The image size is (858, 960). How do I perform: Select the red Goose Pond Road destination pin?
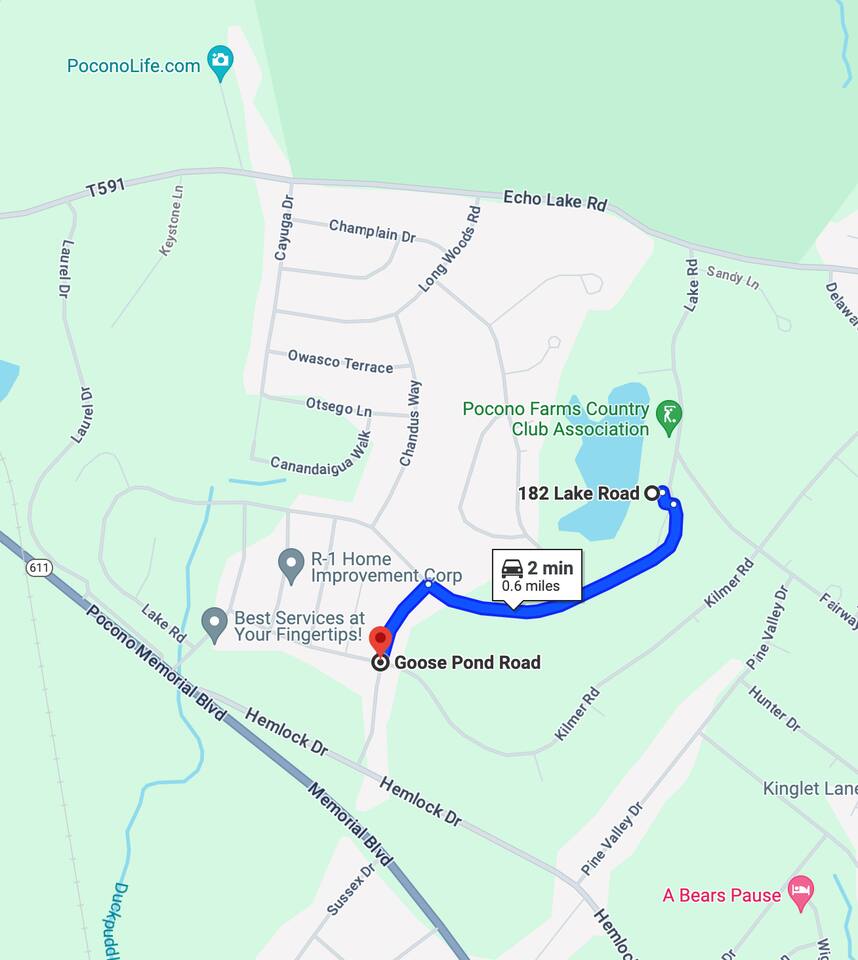[380, 640]
